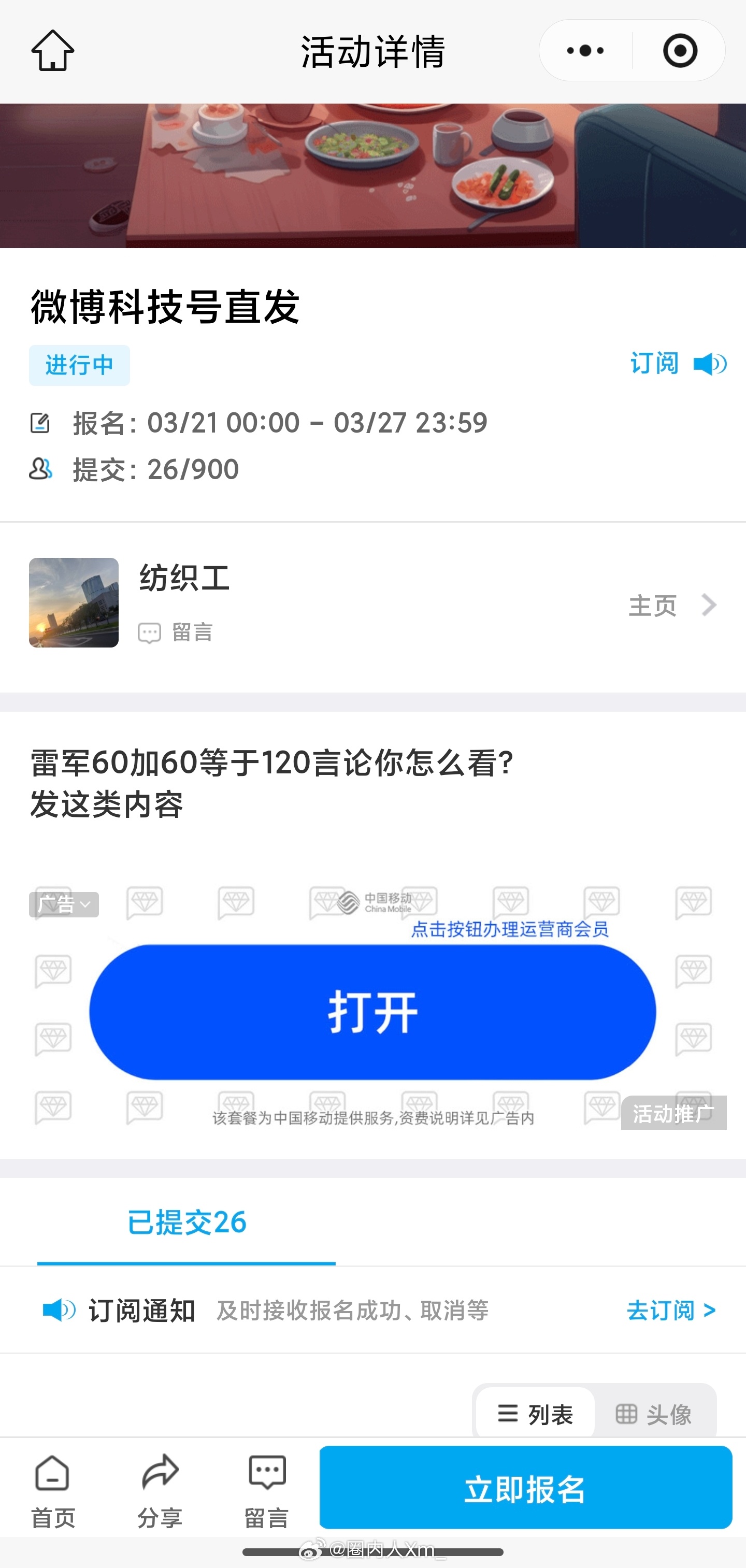Open the three-dot more menu
Screen dimensions: 746x1568
coord(585,51)
